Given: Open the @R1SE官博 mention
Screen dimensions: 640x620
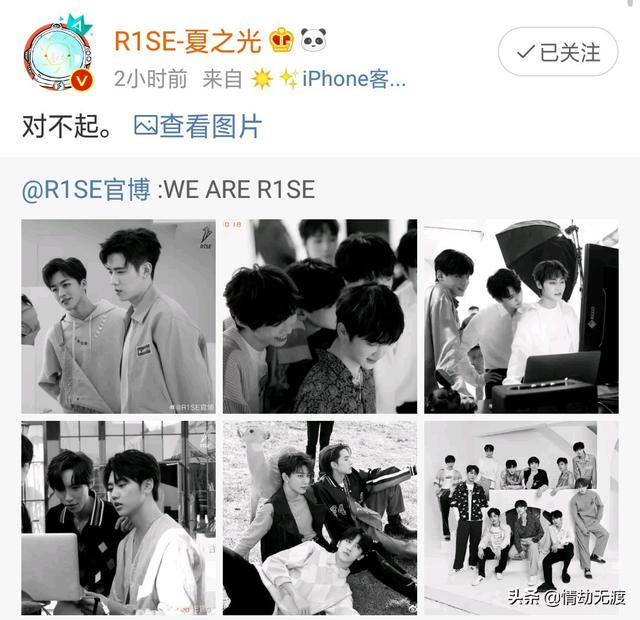Looking at the screenshot, I should [86, 189].
